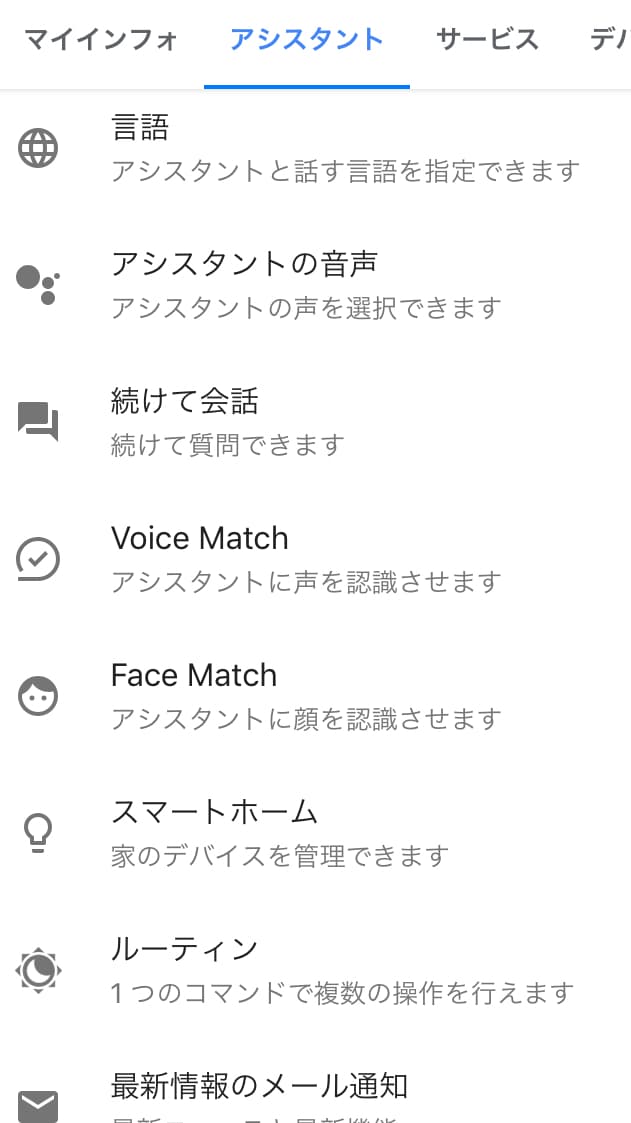Select the アシスタント tab
631x1123 pixels.
tap(307, 40)
